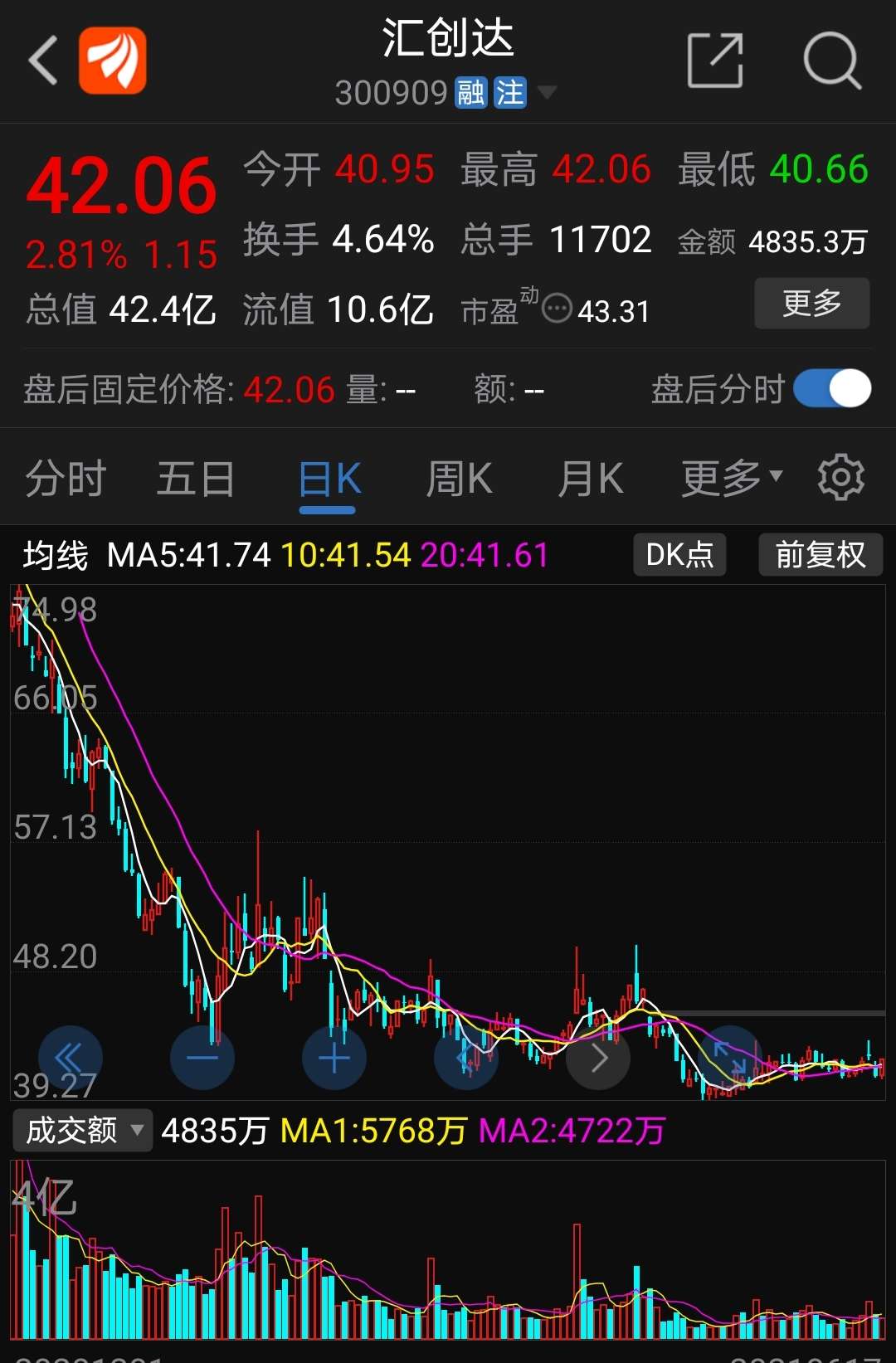Zoom out on the chart with minus icon
The width and height of the screenshot is (896, 1363).
tap(202, 1057)
